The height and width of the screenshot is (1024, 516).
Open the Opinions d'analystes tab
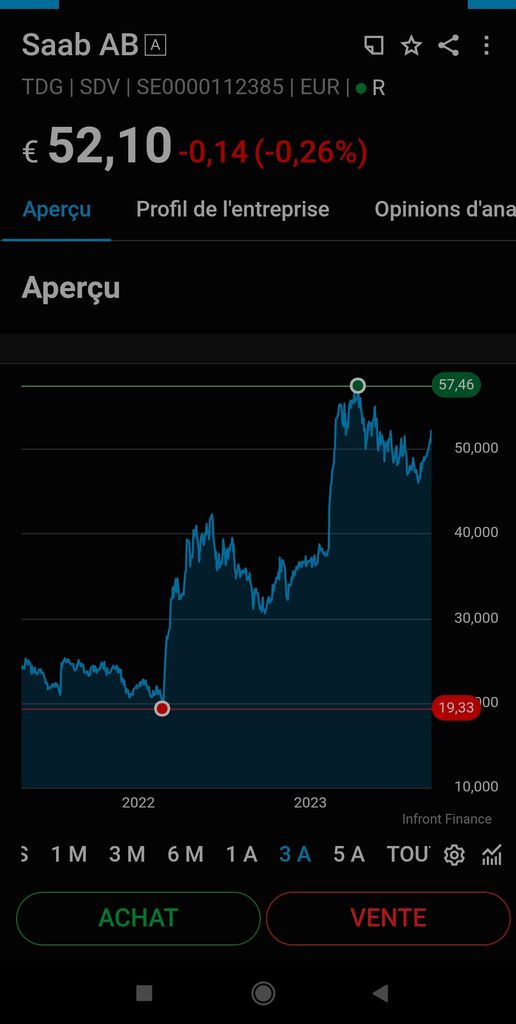(445, 209)
